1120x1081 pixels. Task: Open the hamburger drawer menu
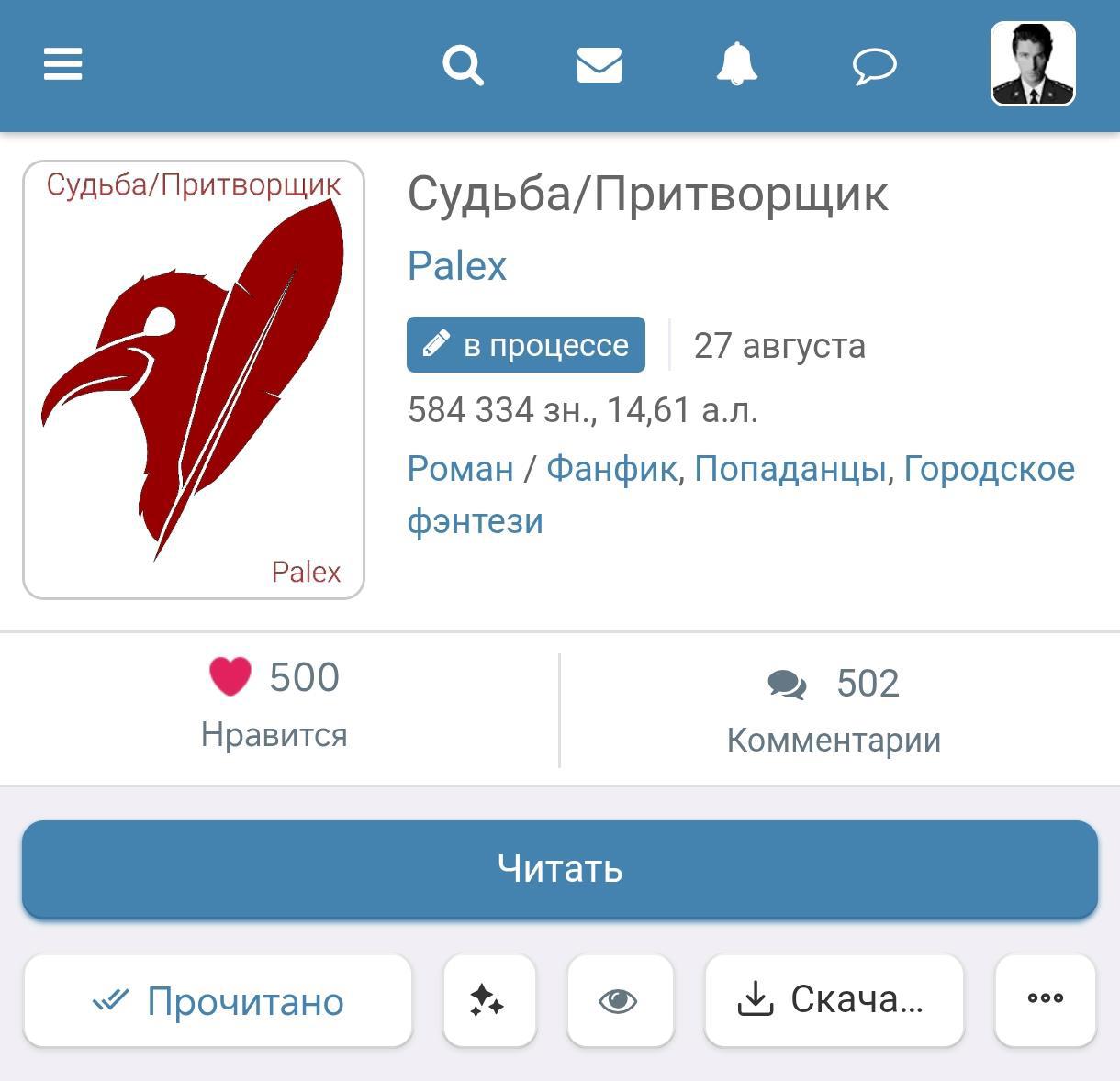point(62,64)
